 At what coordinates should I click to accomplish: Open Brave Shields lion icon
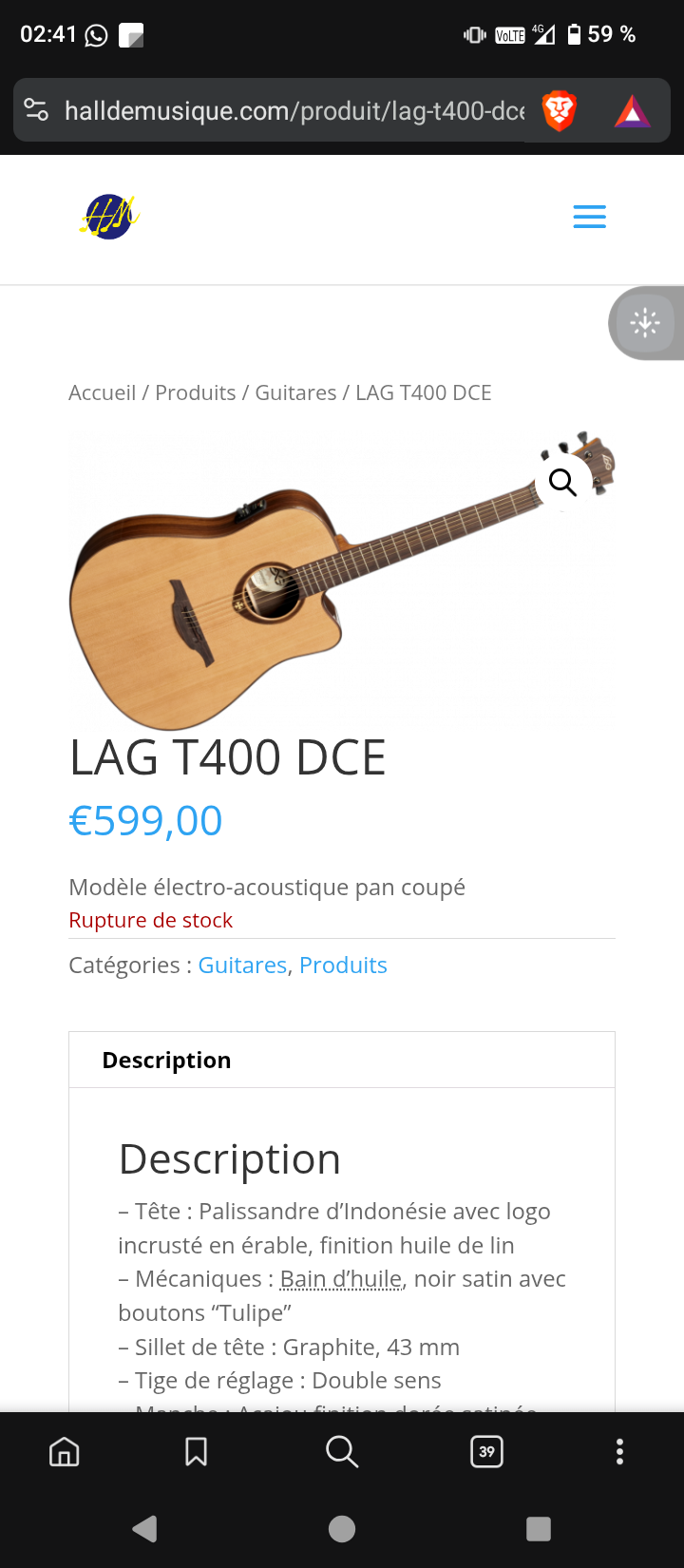pyautogui.click(x=560, y=111)
